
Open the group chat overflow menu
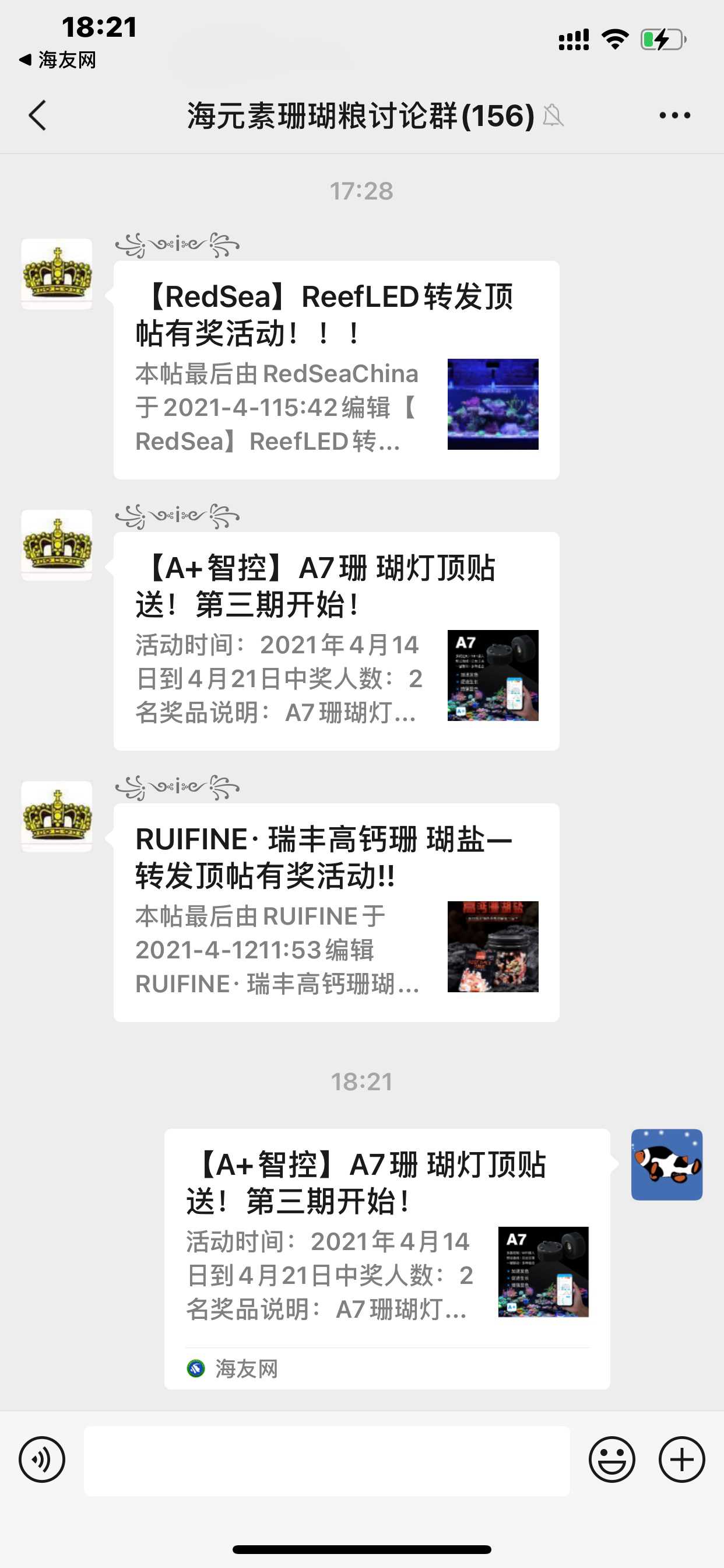click(x=674, y=115)
